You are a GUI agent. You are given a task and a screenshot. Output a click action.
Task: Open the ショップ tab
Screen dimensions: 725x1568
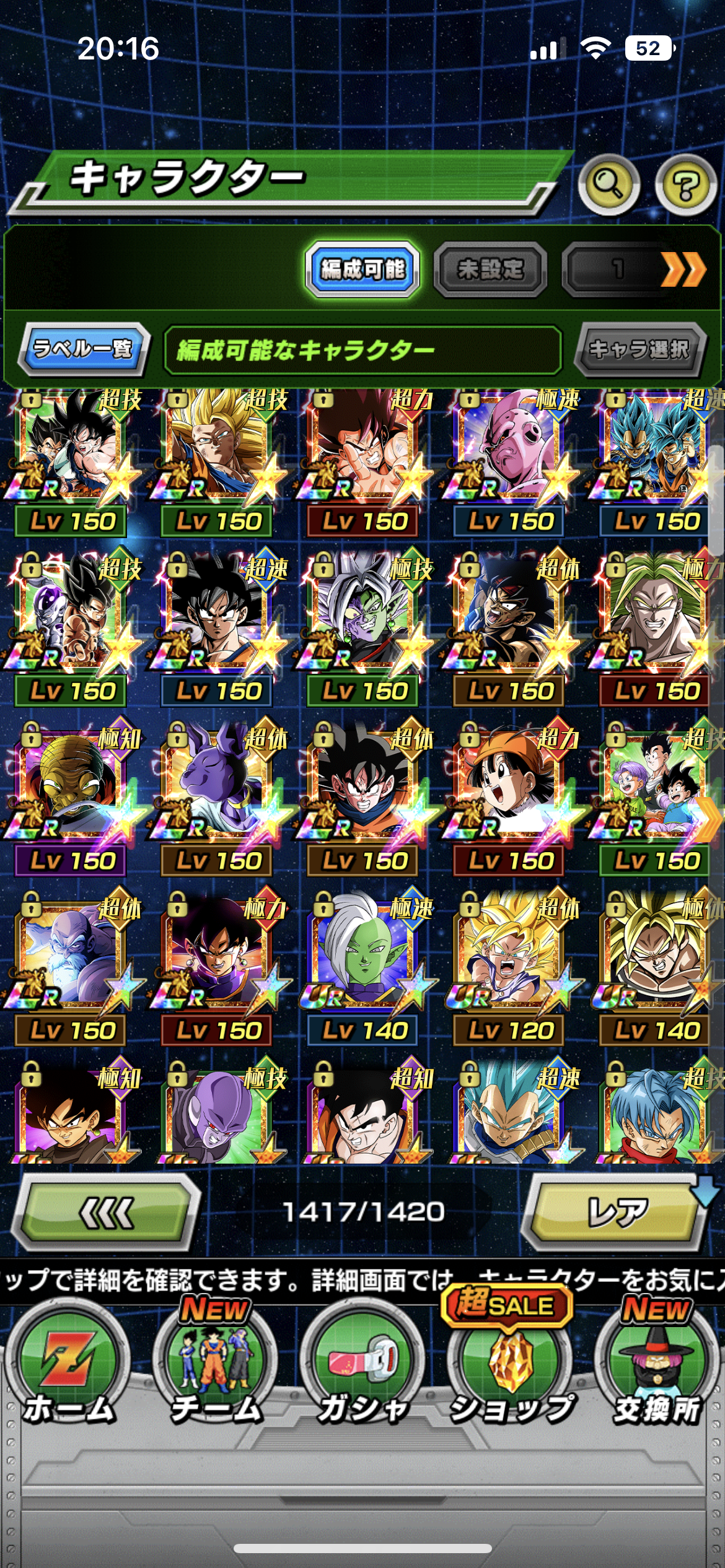[x=511, y=1369]
